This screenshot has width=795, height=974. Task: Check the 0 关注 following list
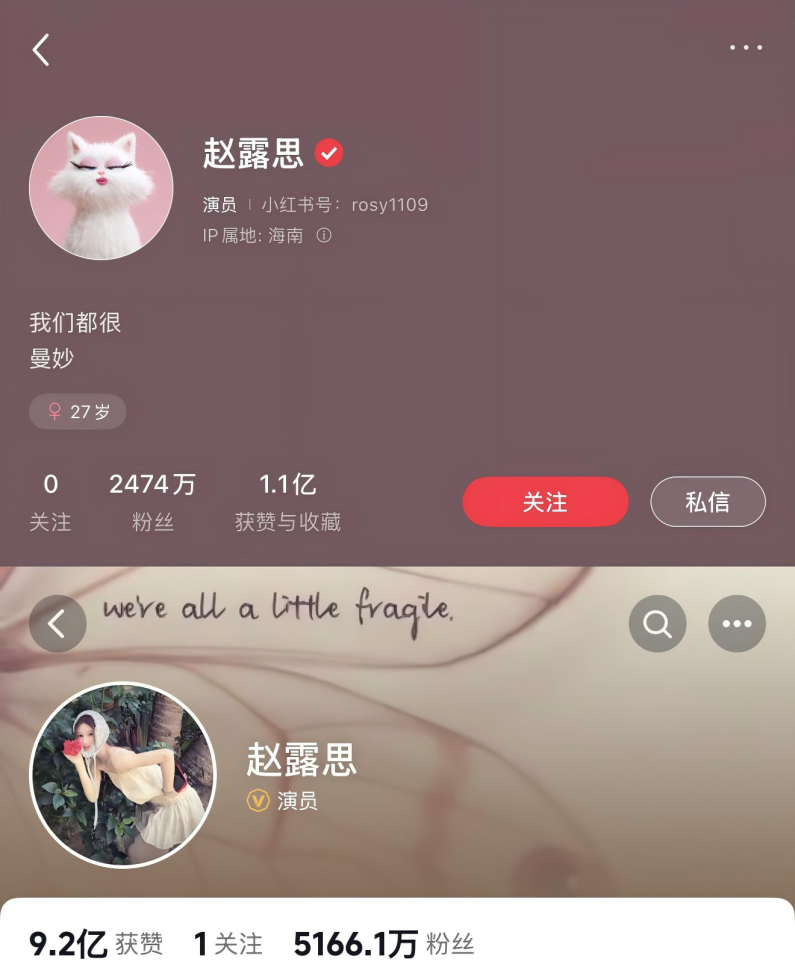[x=52, y=500]
